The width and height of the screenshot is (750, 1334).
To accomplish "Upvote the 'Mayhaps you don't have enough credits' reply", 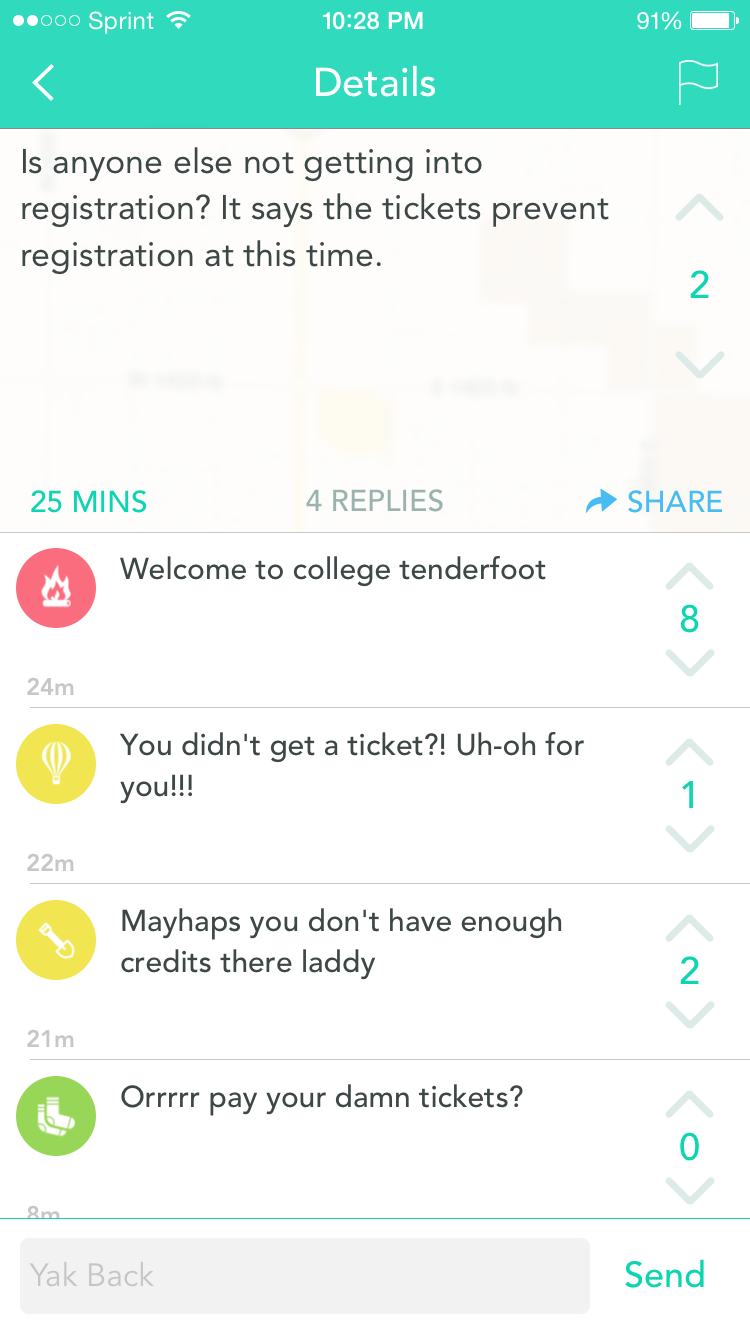I will point(689,929).
